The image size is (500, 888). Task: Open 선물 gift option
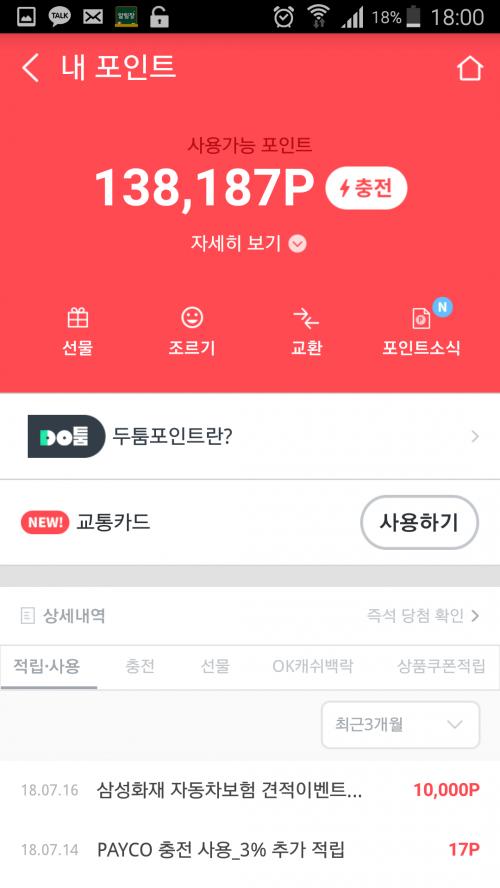click(x=78, y=331)
